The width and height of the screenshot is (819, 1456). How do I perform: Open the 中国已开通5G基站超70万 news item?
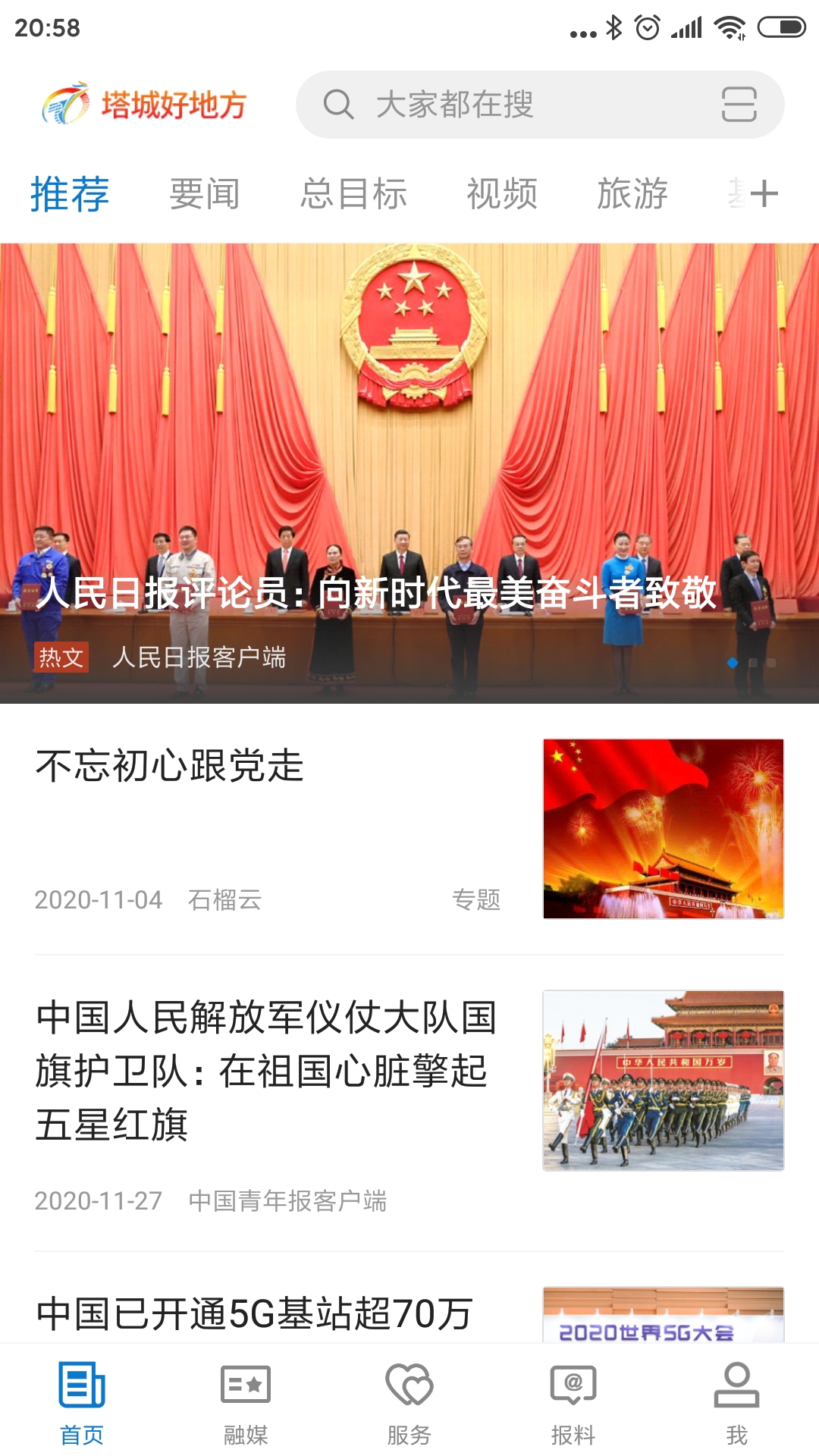(255, 1313)
